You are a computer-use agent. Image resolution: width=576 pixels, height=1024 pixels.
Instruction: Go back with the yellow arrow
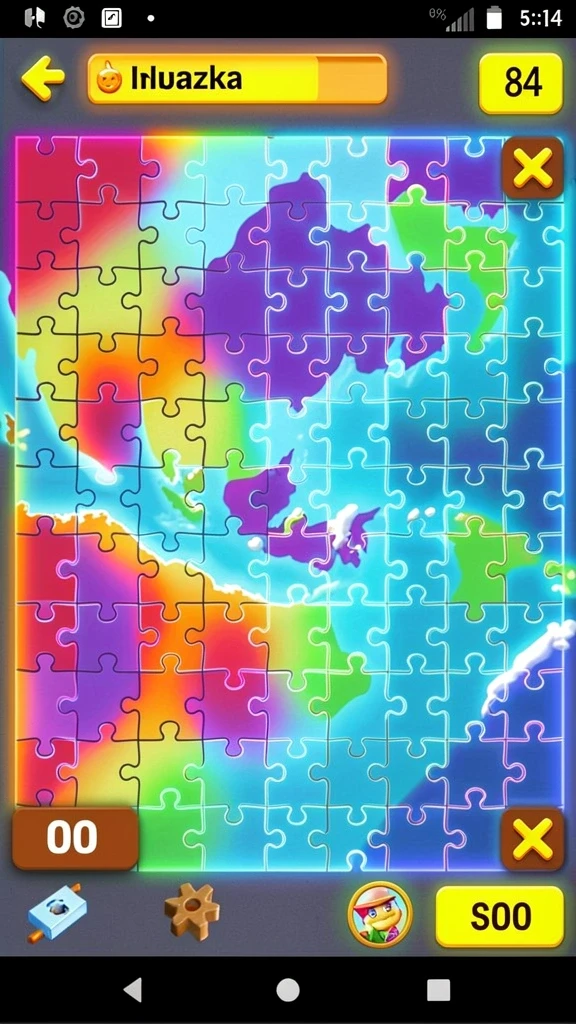[x=43, y=78]
